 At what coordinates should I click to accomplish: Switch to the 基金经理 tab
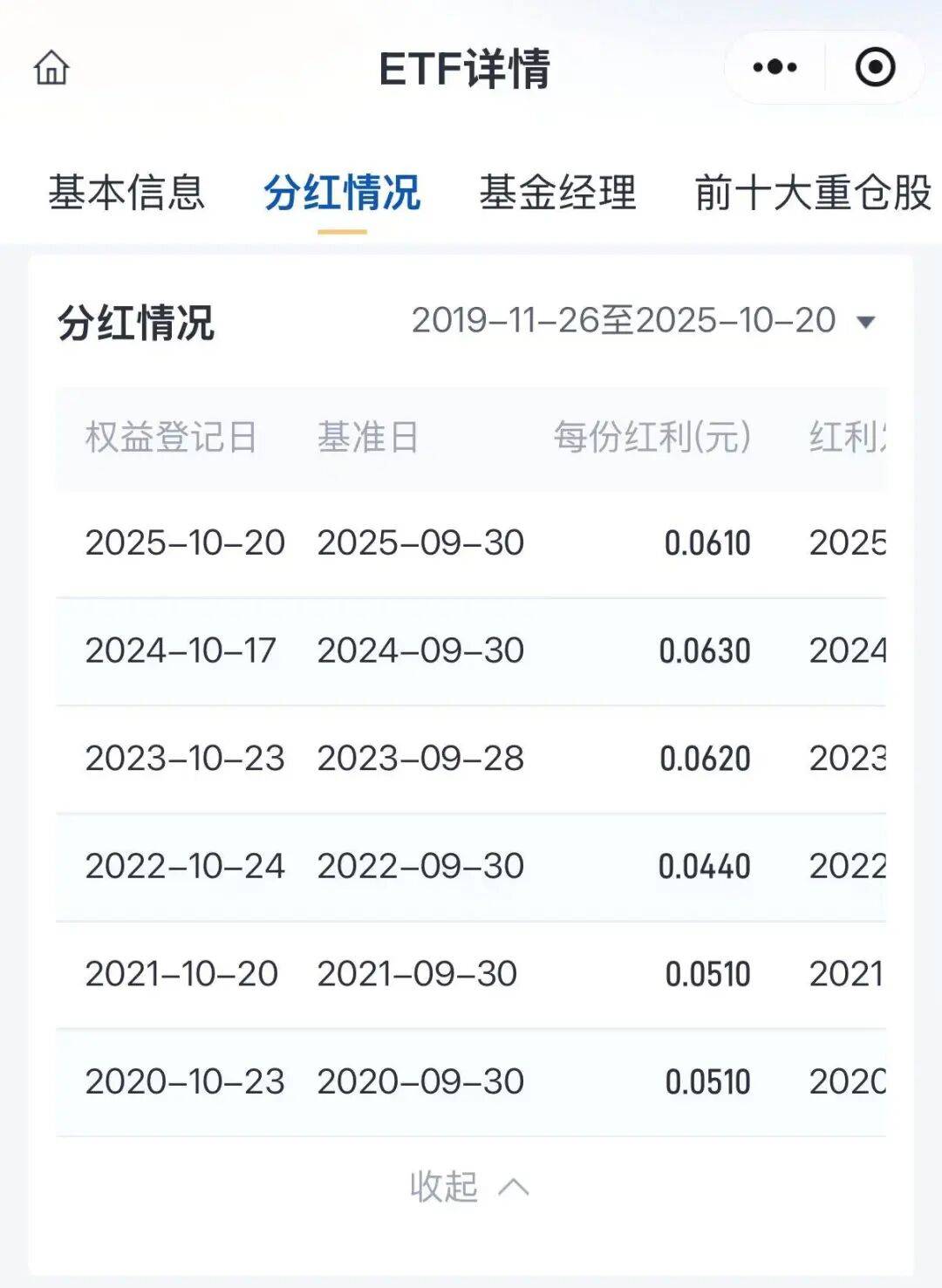click(x=557, y=193)
